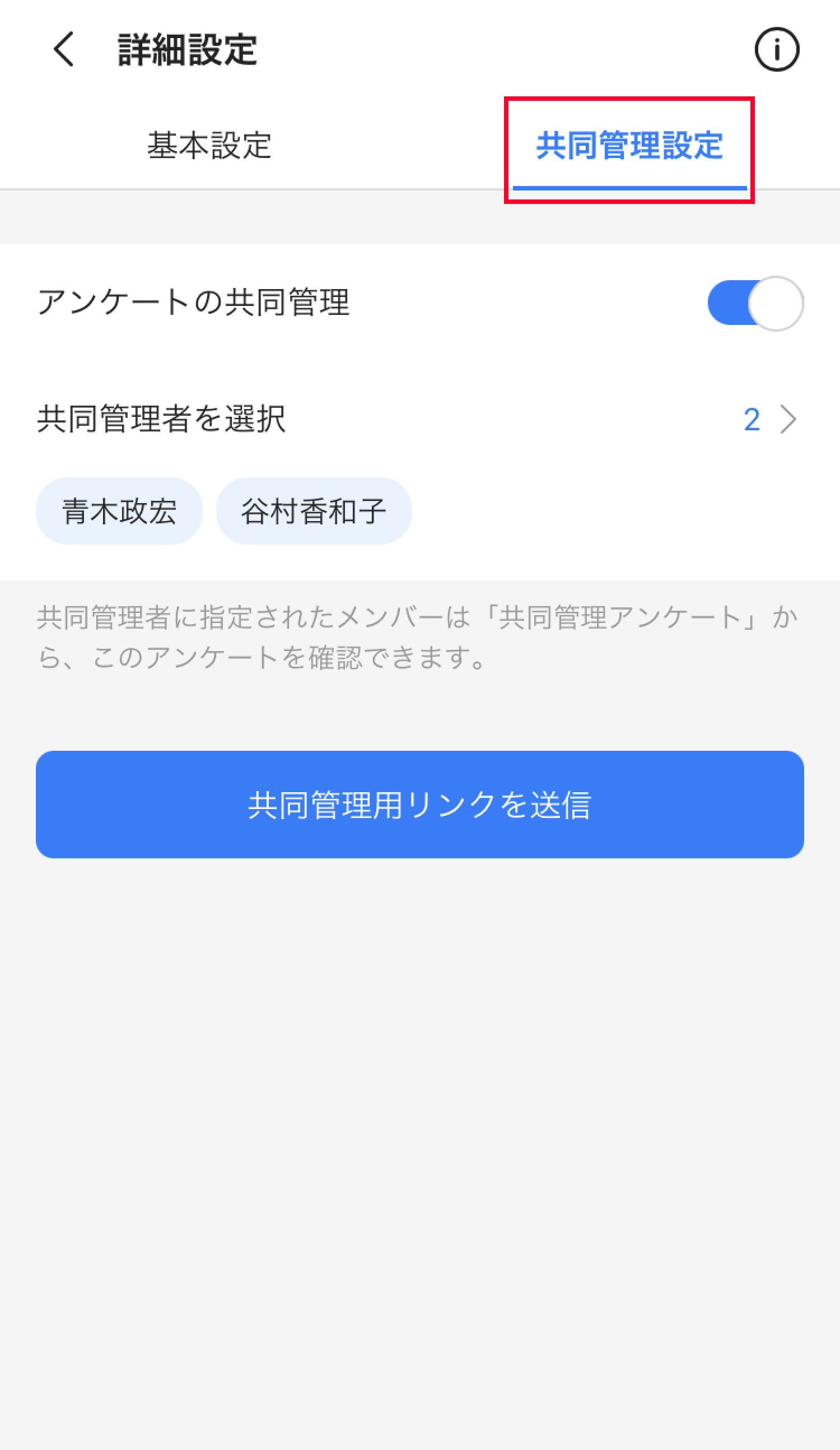The width and height of the screenshot is (840, 1450).
Task: Open the info icon
Action: click(x=776, y=49)
